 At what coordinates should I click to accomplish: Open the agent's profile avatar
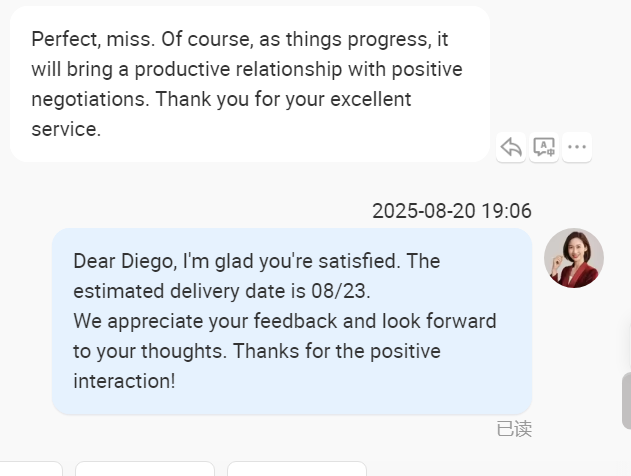click(x=573, y=258)
